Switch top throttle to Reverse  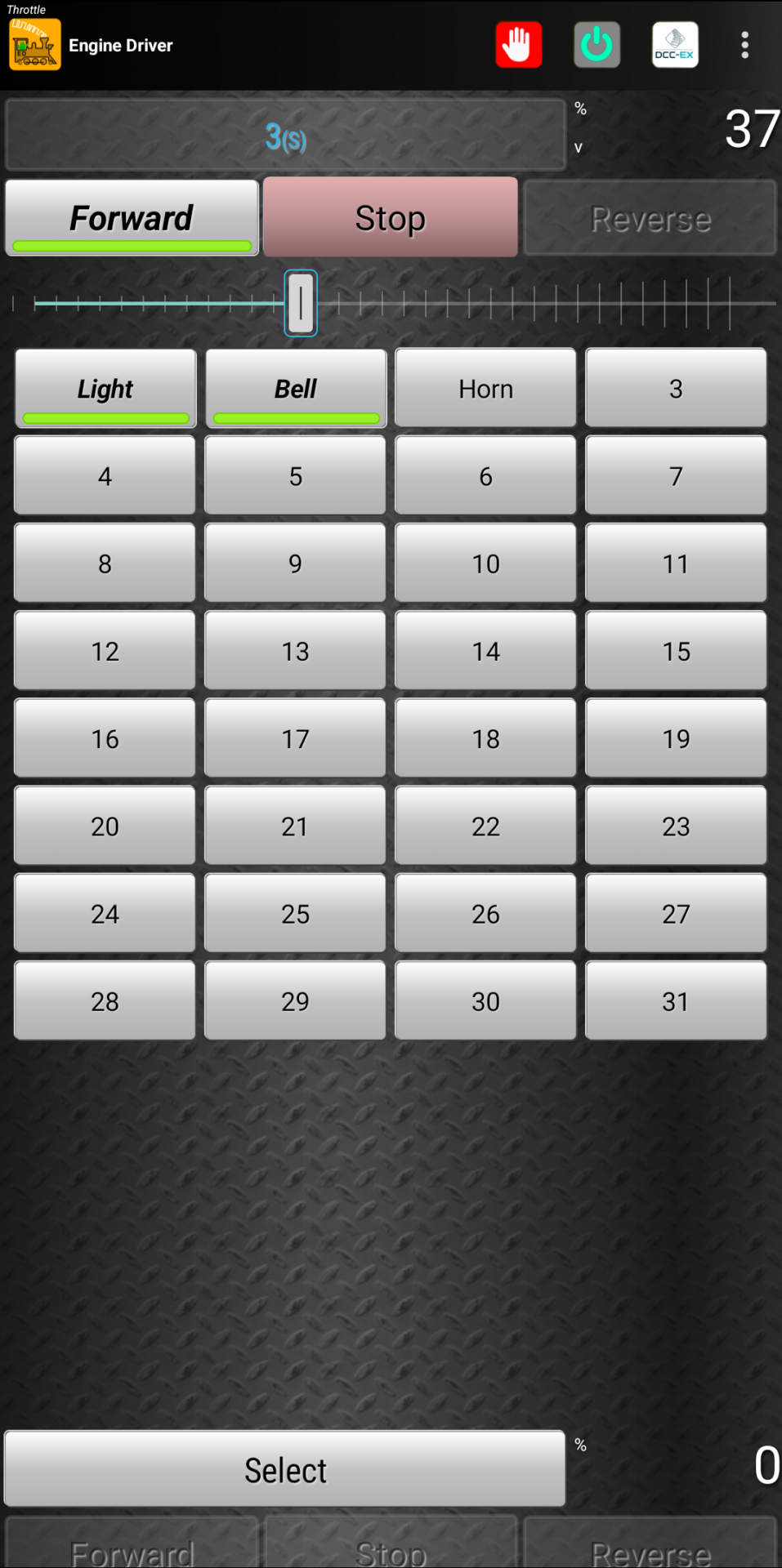click(650, 218)
